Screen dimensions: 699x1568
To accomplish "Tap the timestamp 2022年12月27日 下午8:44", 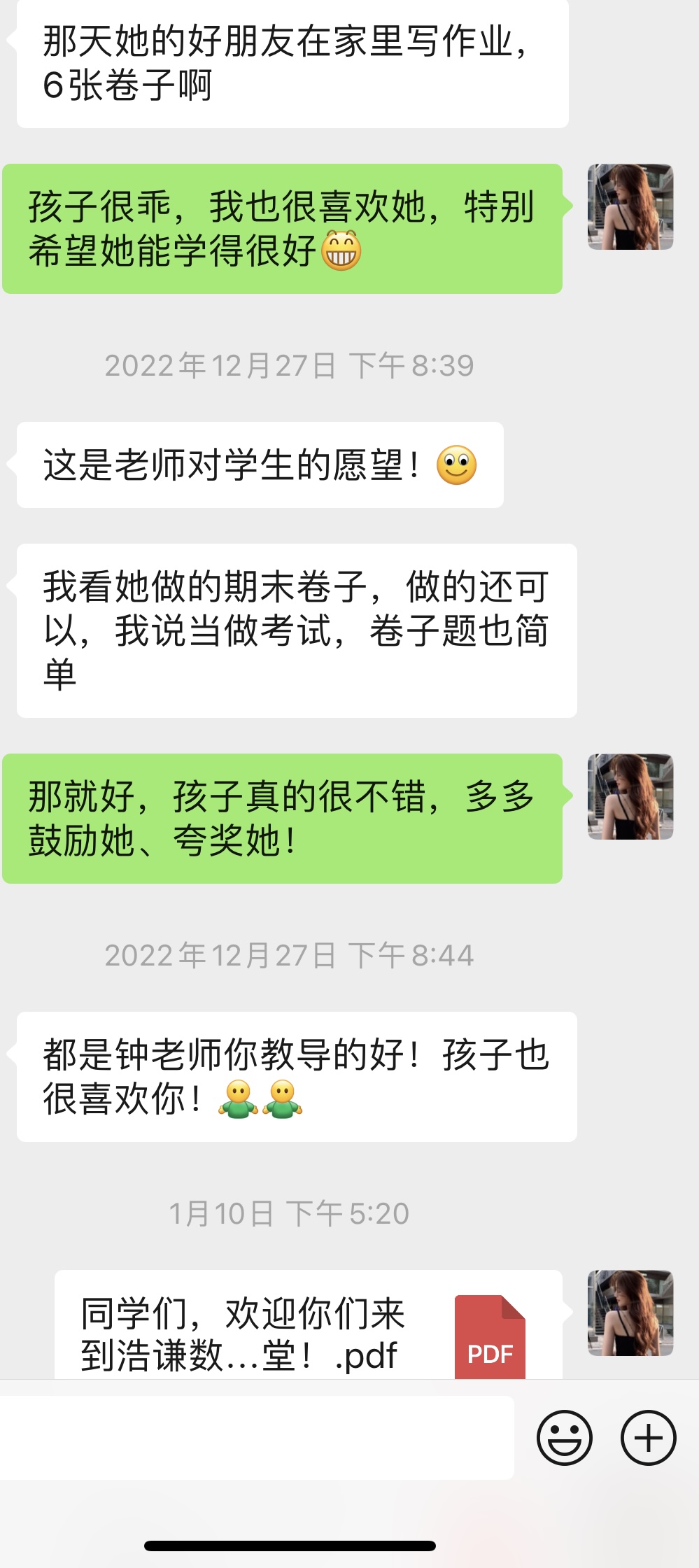I will [x=290, y=954].
